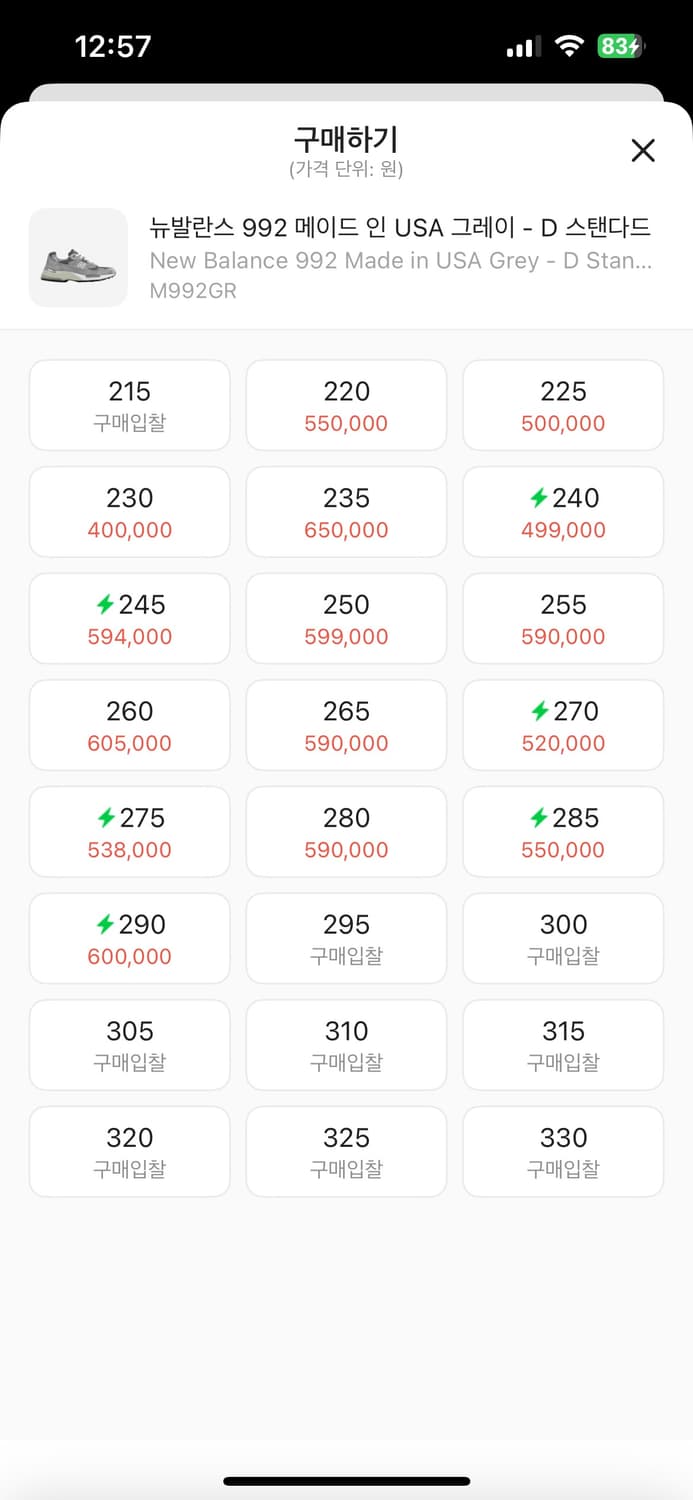Select size 330 buy bid option
693x1500 pixels.
pos(563,1152)
